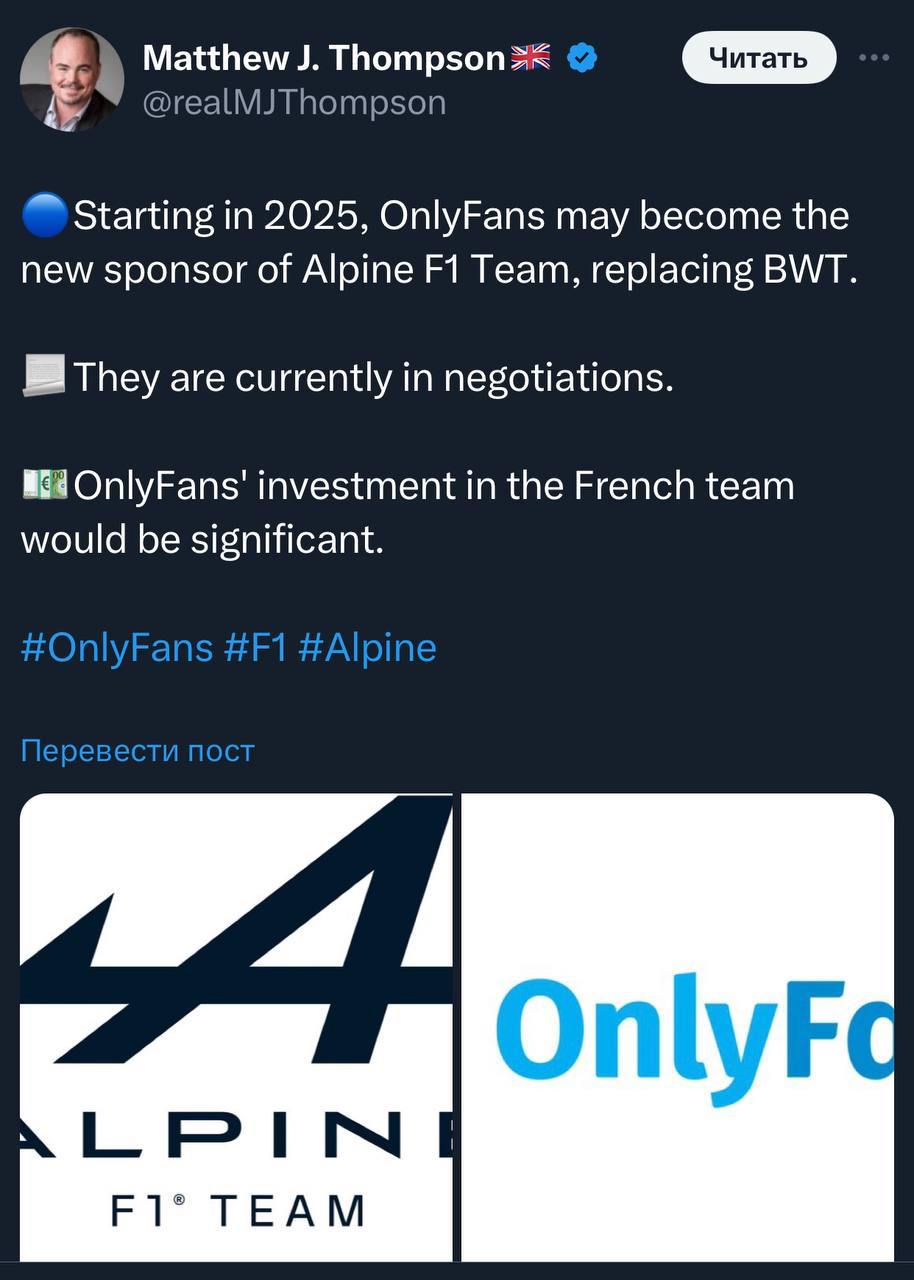The image size is (914, 1280).
Task: View the Alpine F1 Team image
Action: (236, 1027)
